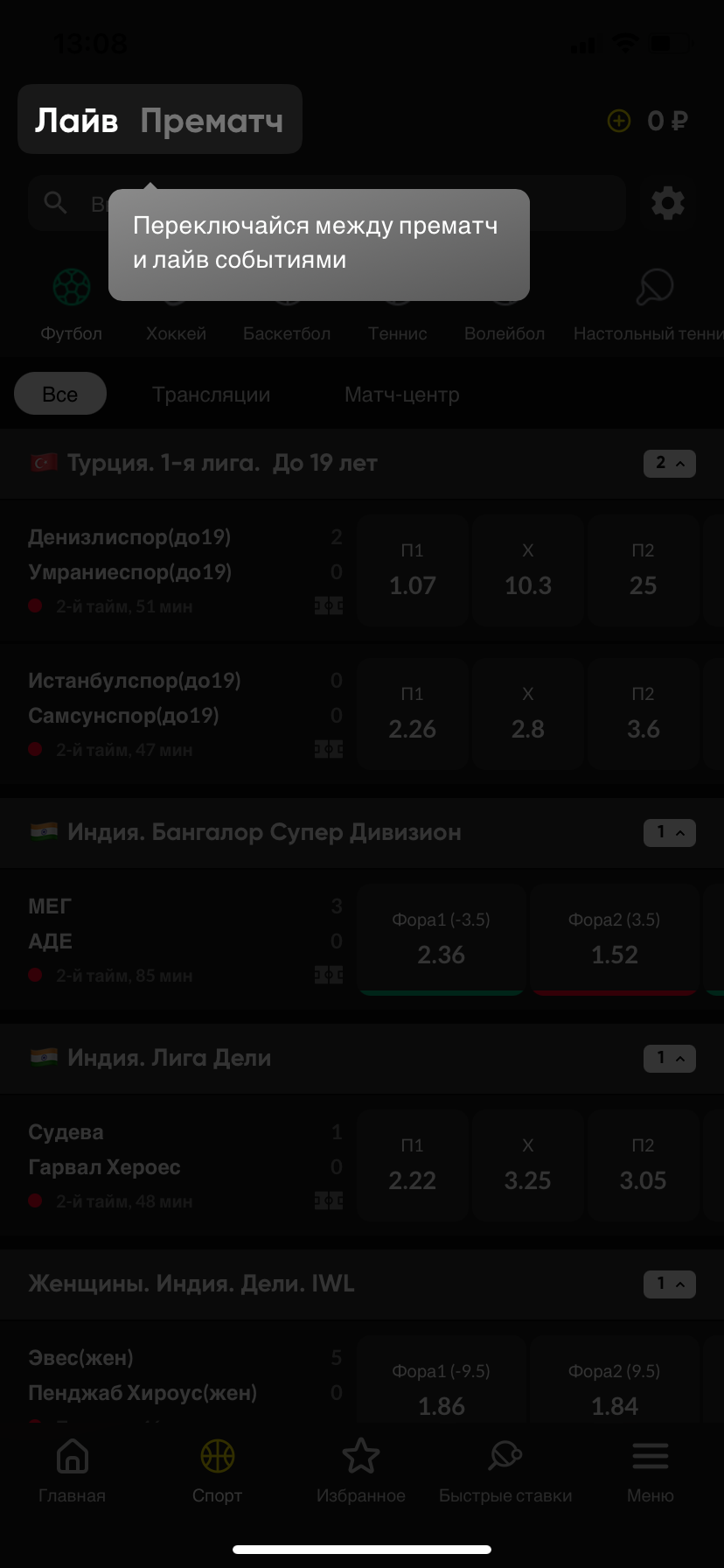
Task: Open the settings gear icon
Action: [x=668, y=203]
